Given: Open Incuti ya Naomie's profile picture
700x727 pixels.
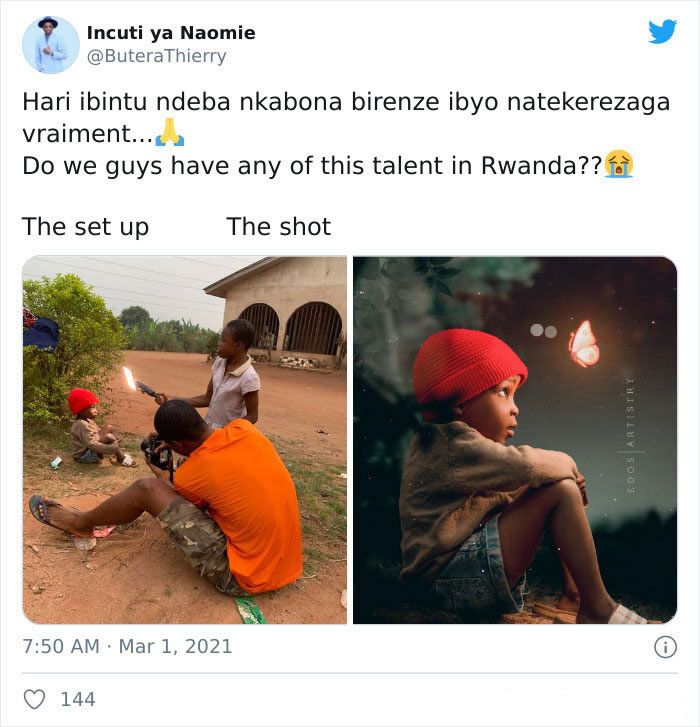Looking at the screenshot, I should (50, 45).
